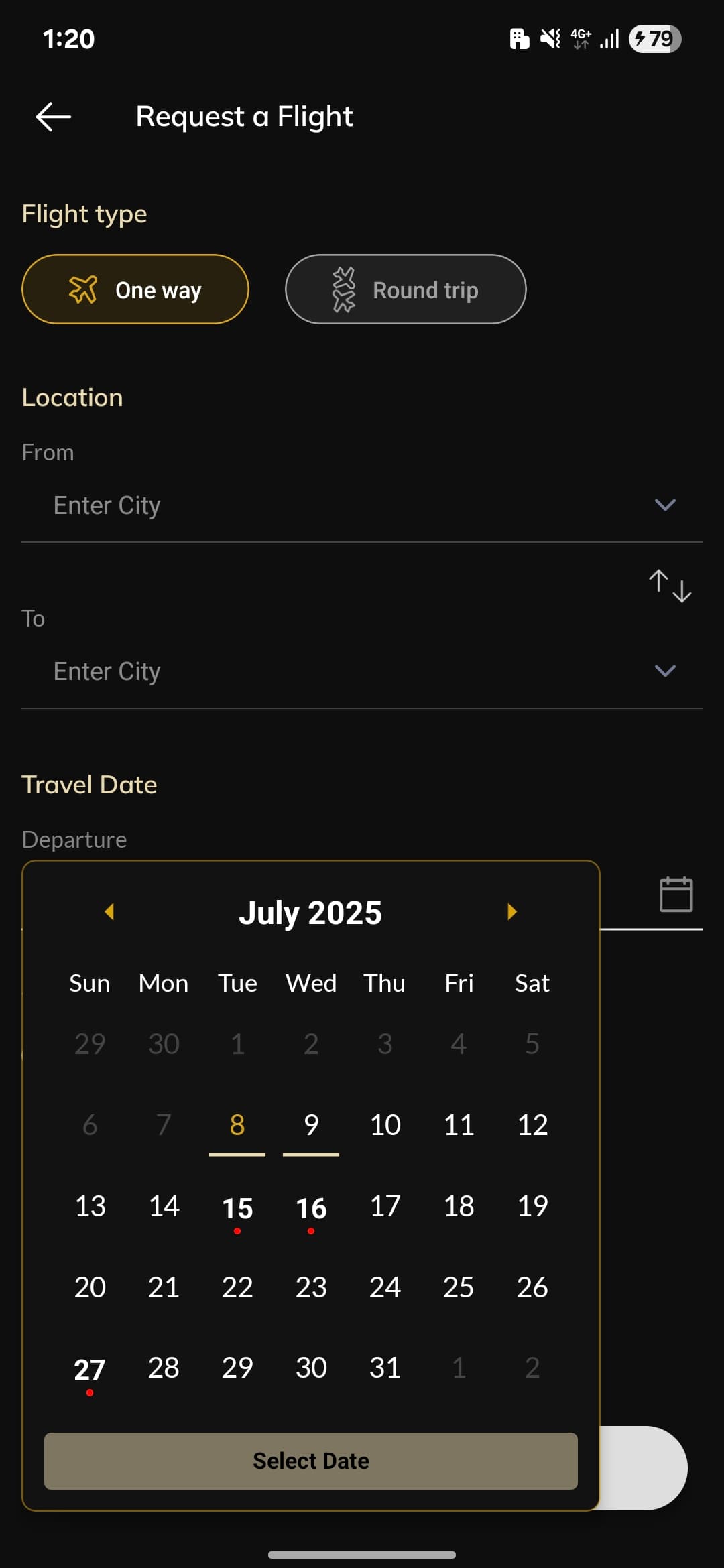Viewport: 724px width, 1568px height.
Task: Tap the crossed-planes Round trip icon
Action: click(343, 289)
